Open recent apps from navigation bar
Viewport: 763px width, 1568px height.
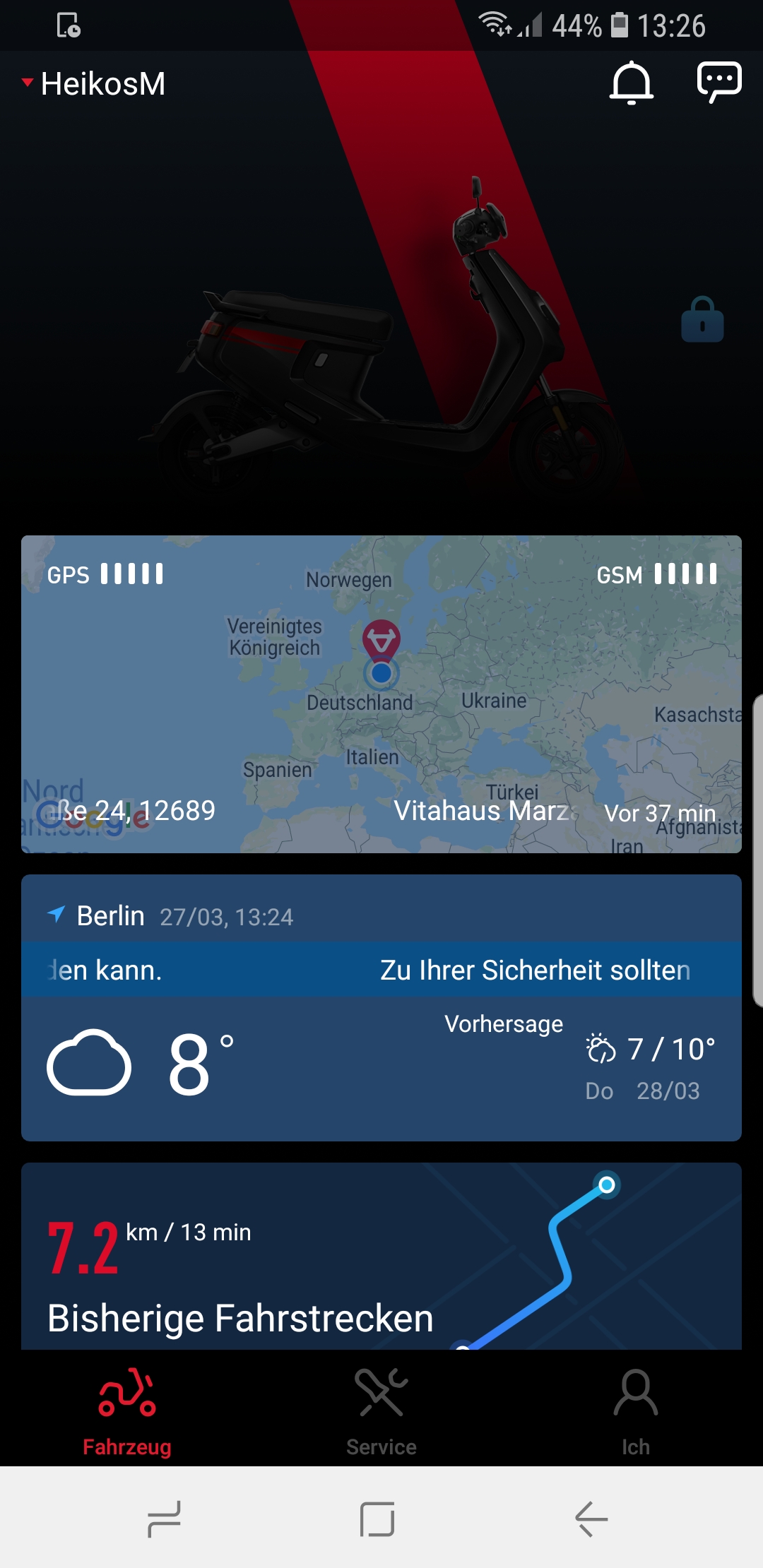pyautogui.click(x=164, y=1519)
